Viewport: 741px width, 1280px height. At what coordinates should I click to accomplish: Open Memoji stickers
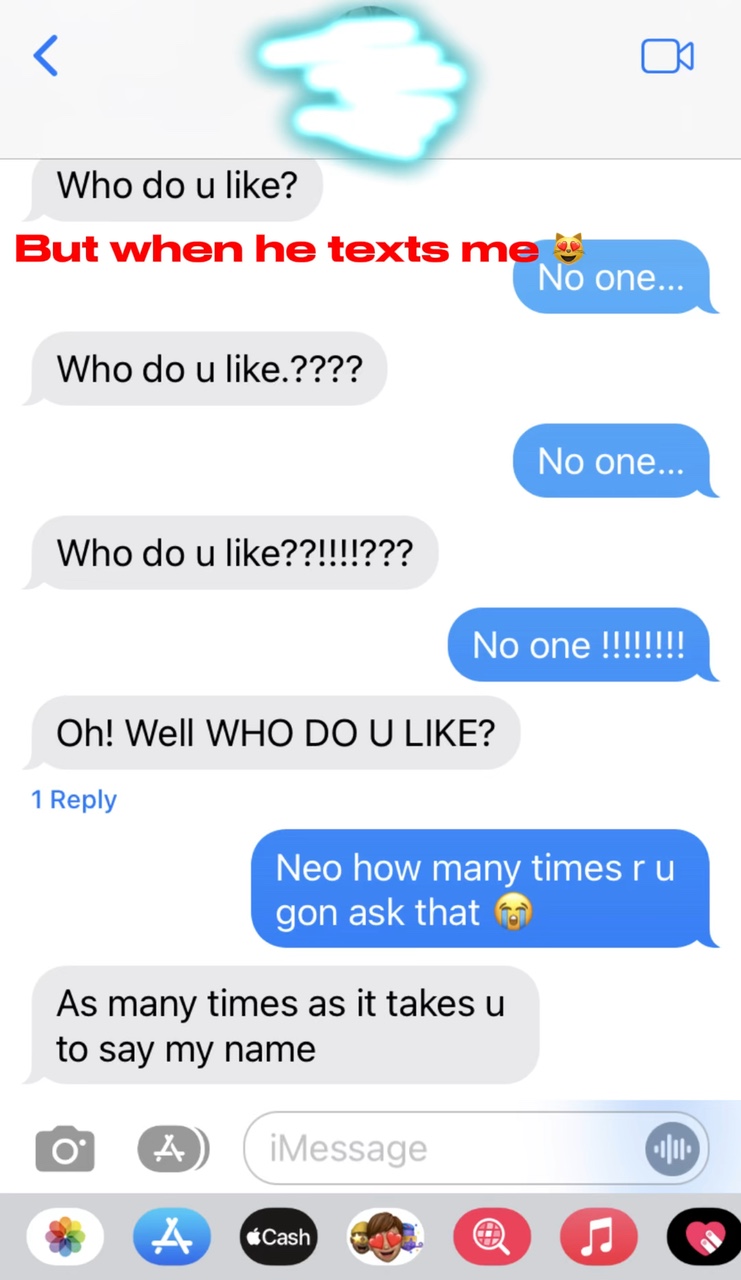pyautogui.click(x=385, y=1237)
